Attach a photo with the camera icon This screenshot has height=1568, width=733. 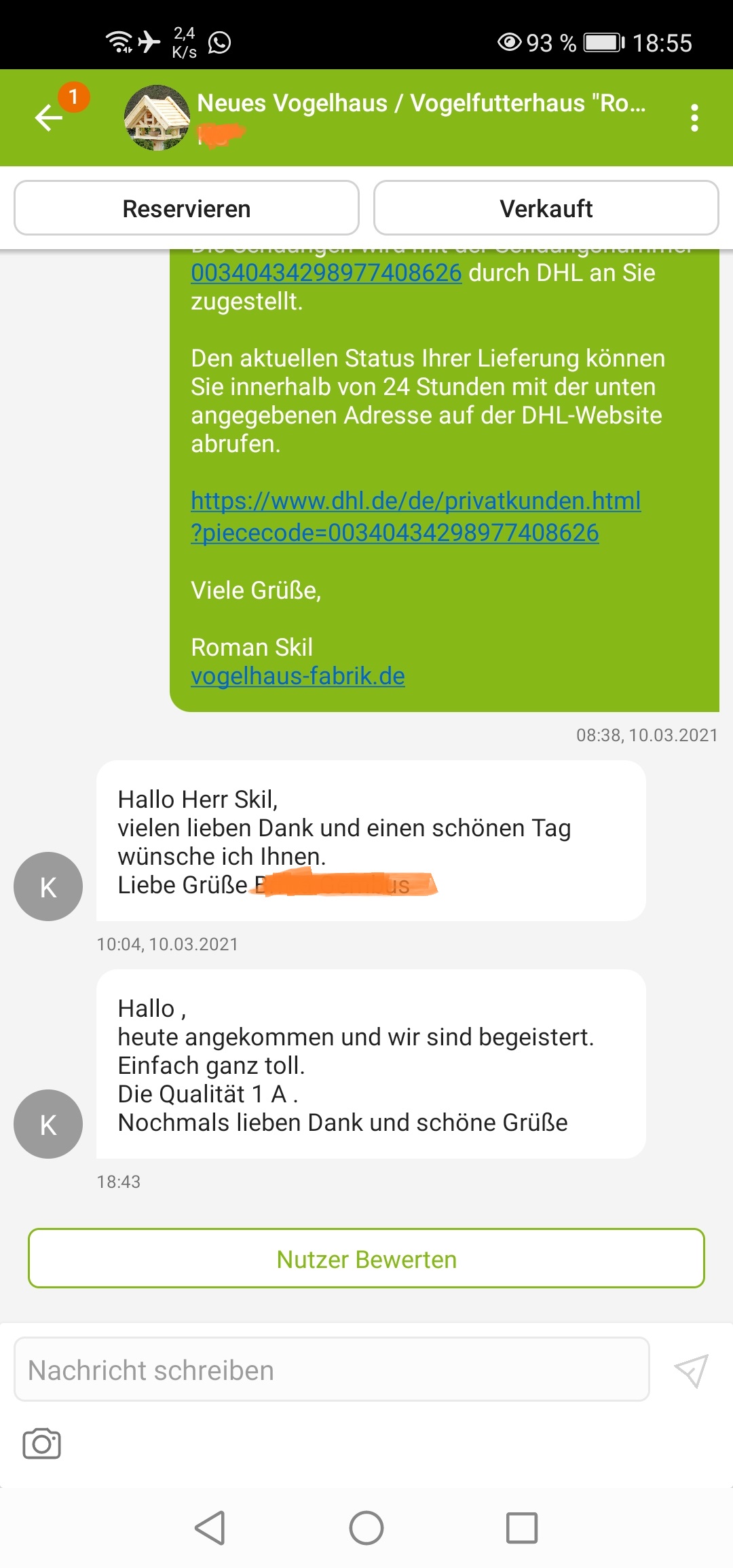42,1443
